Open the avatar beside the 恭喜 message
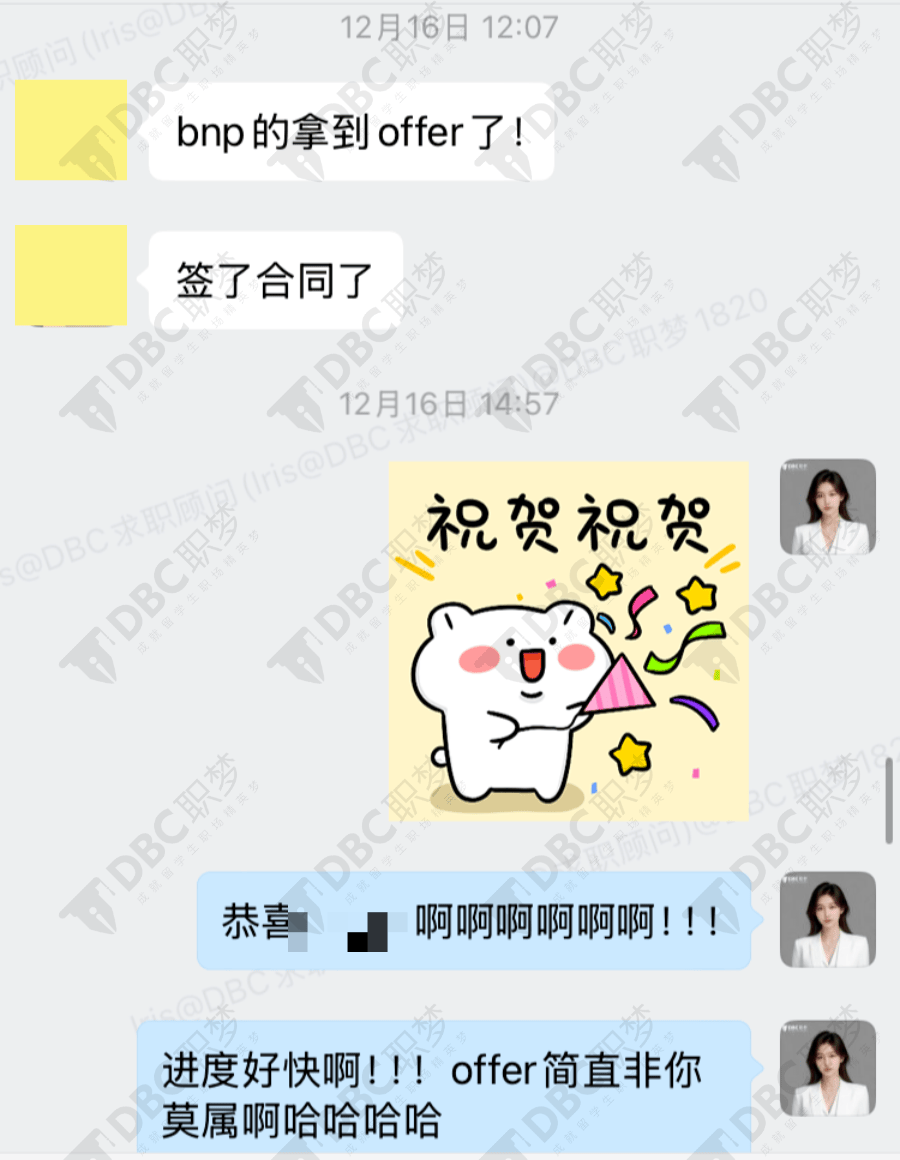The height and width of the screenshot is (1160, 900). point(827,919)
